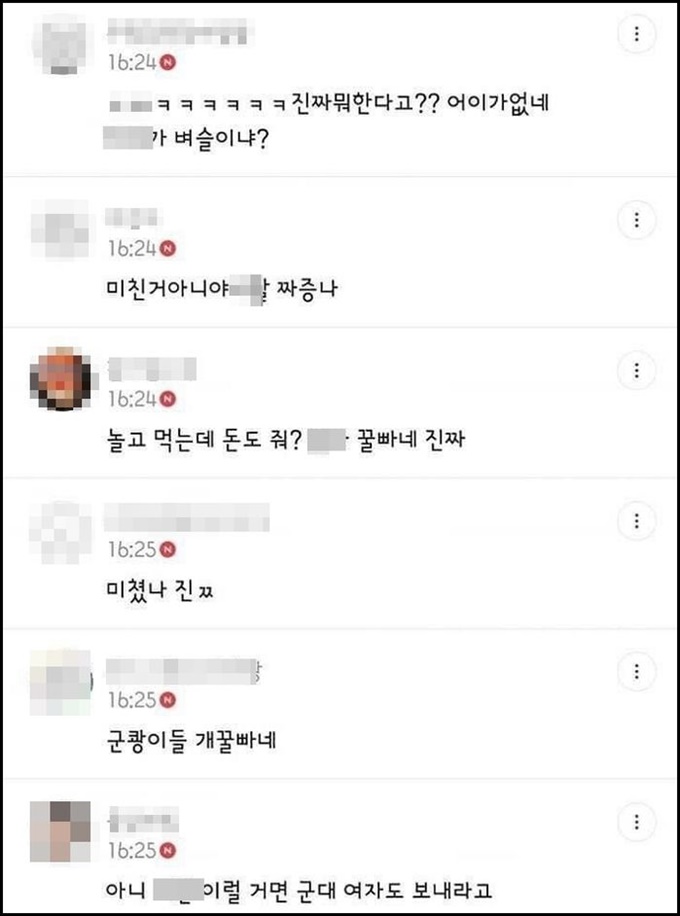Show options for '군대 여자도 보내라고' comment

pyautogui.click(x=636, y=822)
